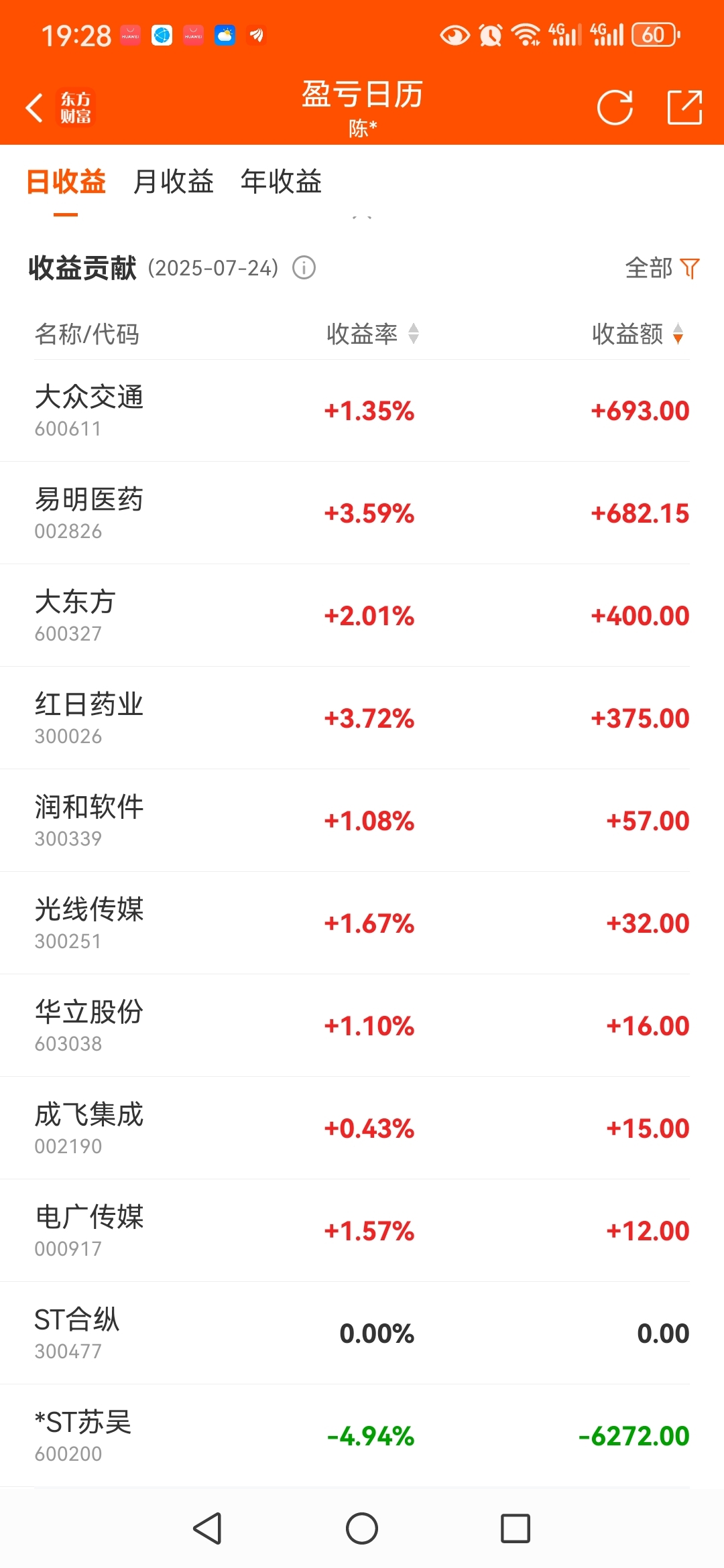
Task: Open the 全部 filter
Action: coord(662,268)
